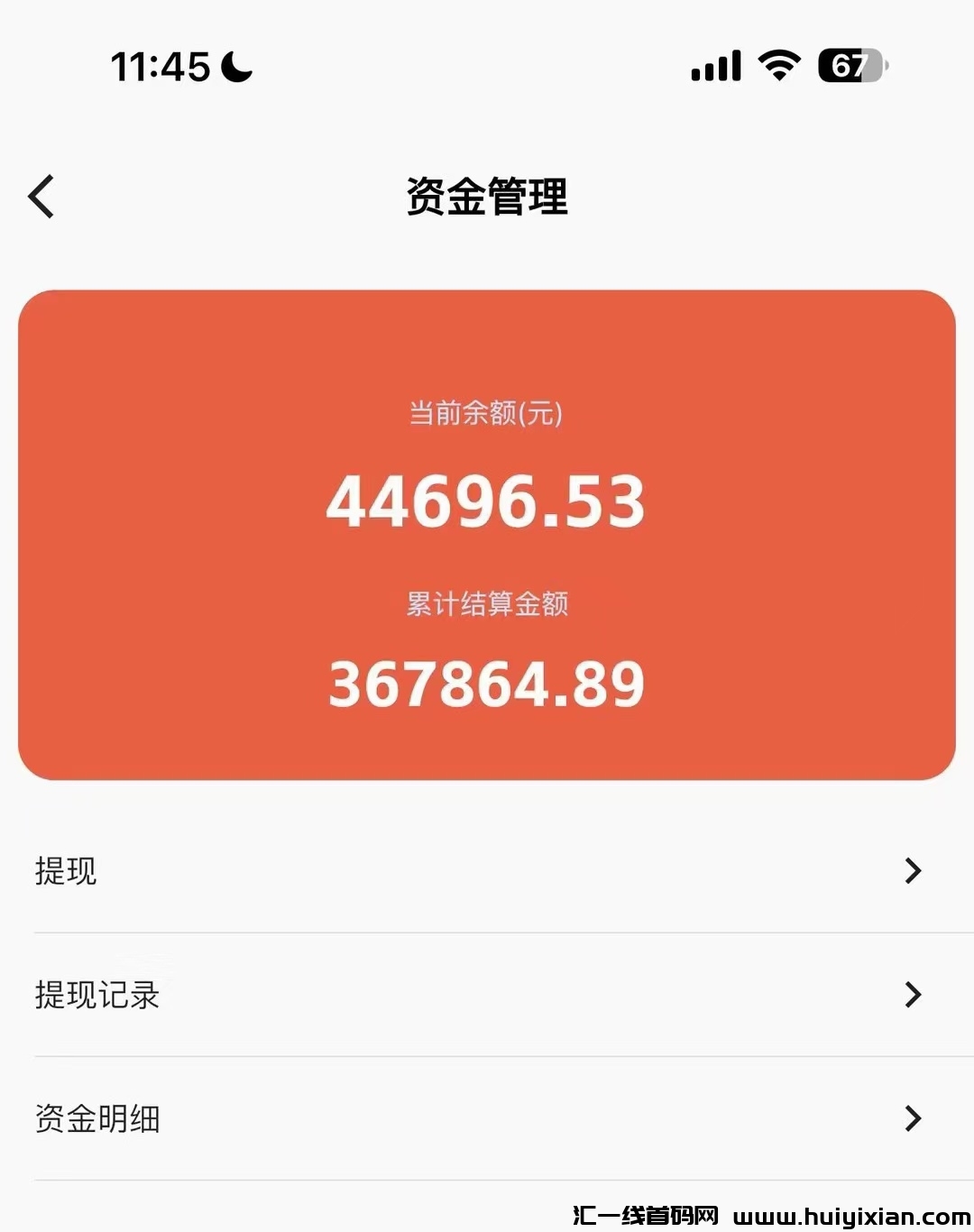Select the 资金明细 fund details entry

point(96,1119)
